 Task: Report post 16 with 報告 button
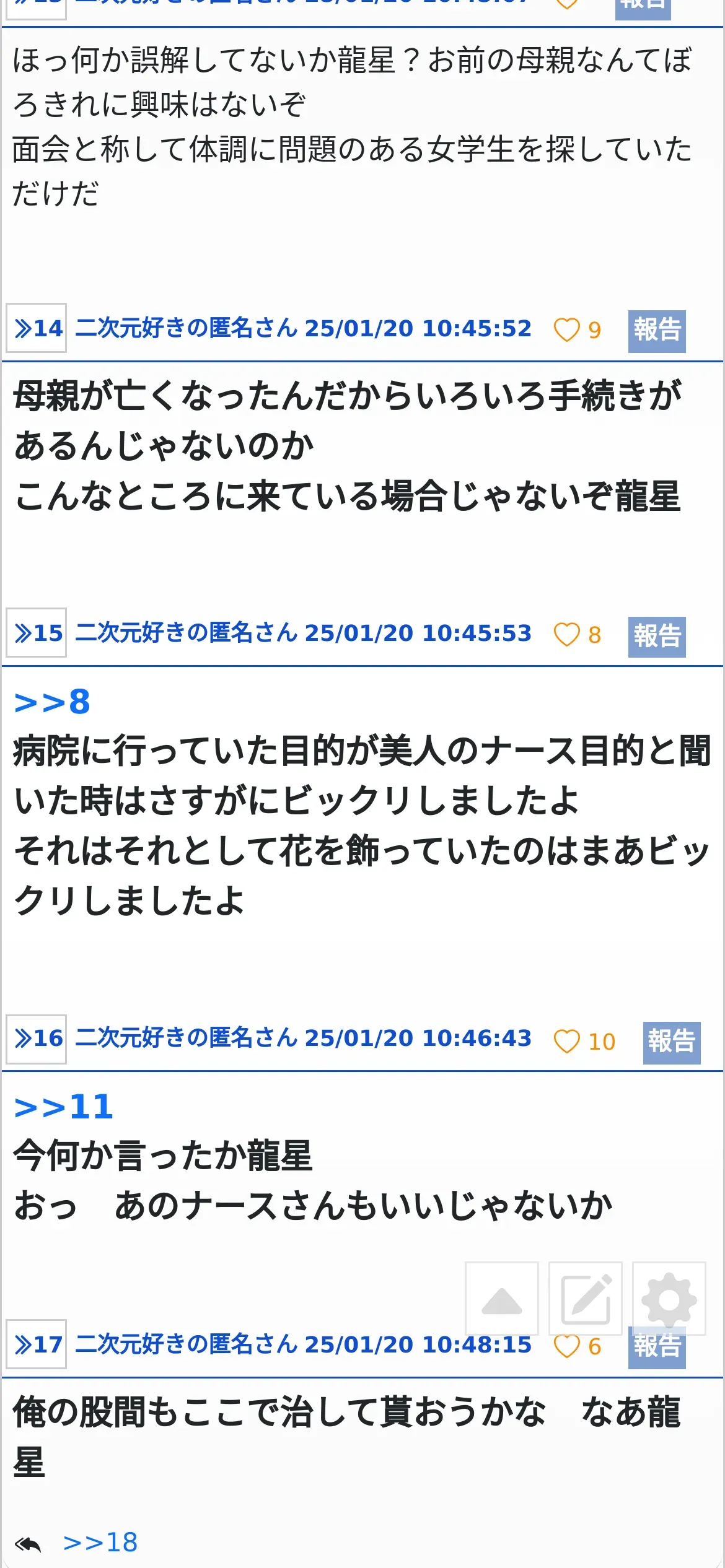(x=672, y=1043)
